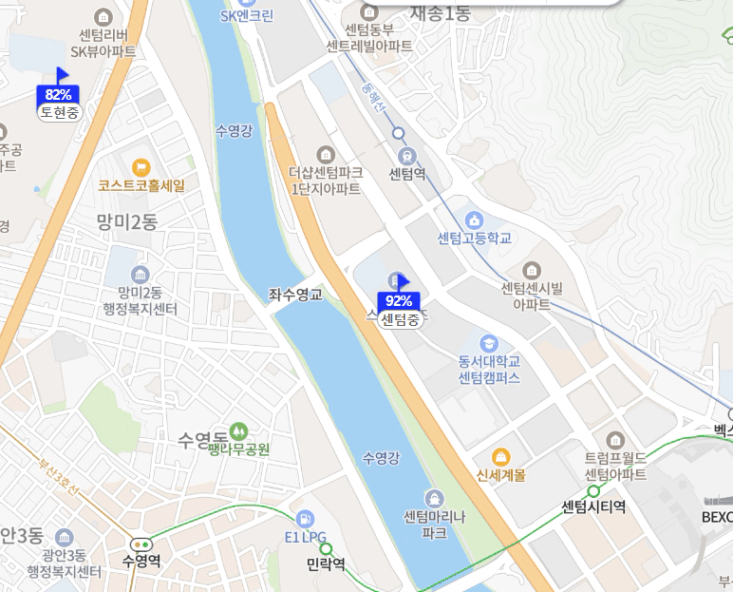Select the 코스트코홀세일 store icon
The width and height of the screenshot is (733, 592).
click(x=141, y=167)
